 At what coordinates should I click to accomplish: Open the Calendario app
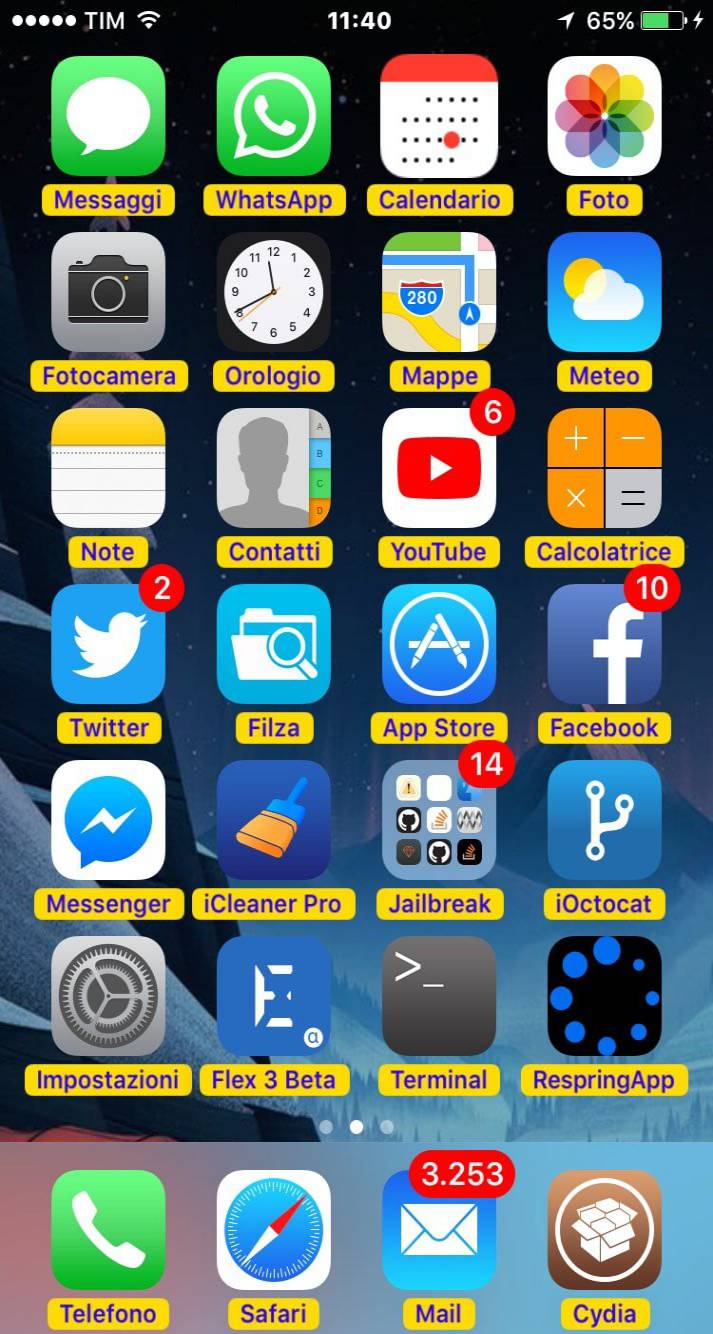pyautogui.click(x=439, y=116)
